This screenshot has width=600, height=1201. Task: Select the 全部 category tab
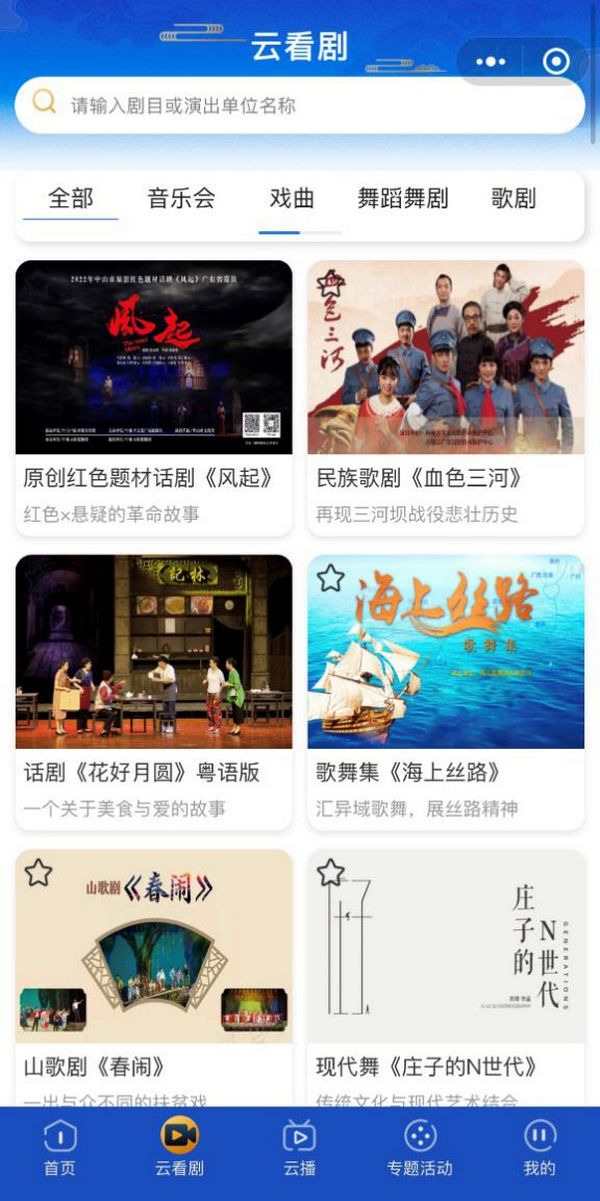pyautogui.click(x=70, y=198)
